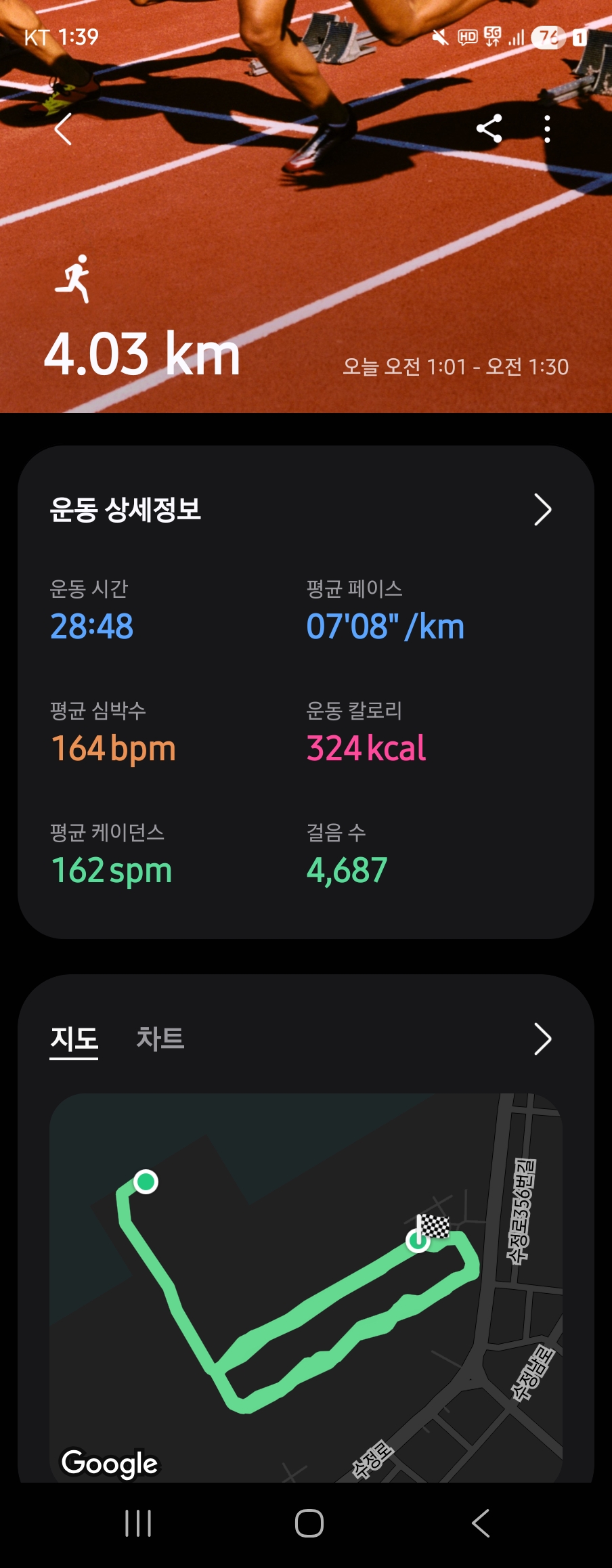Open the running route map

tap(305, 1286)
